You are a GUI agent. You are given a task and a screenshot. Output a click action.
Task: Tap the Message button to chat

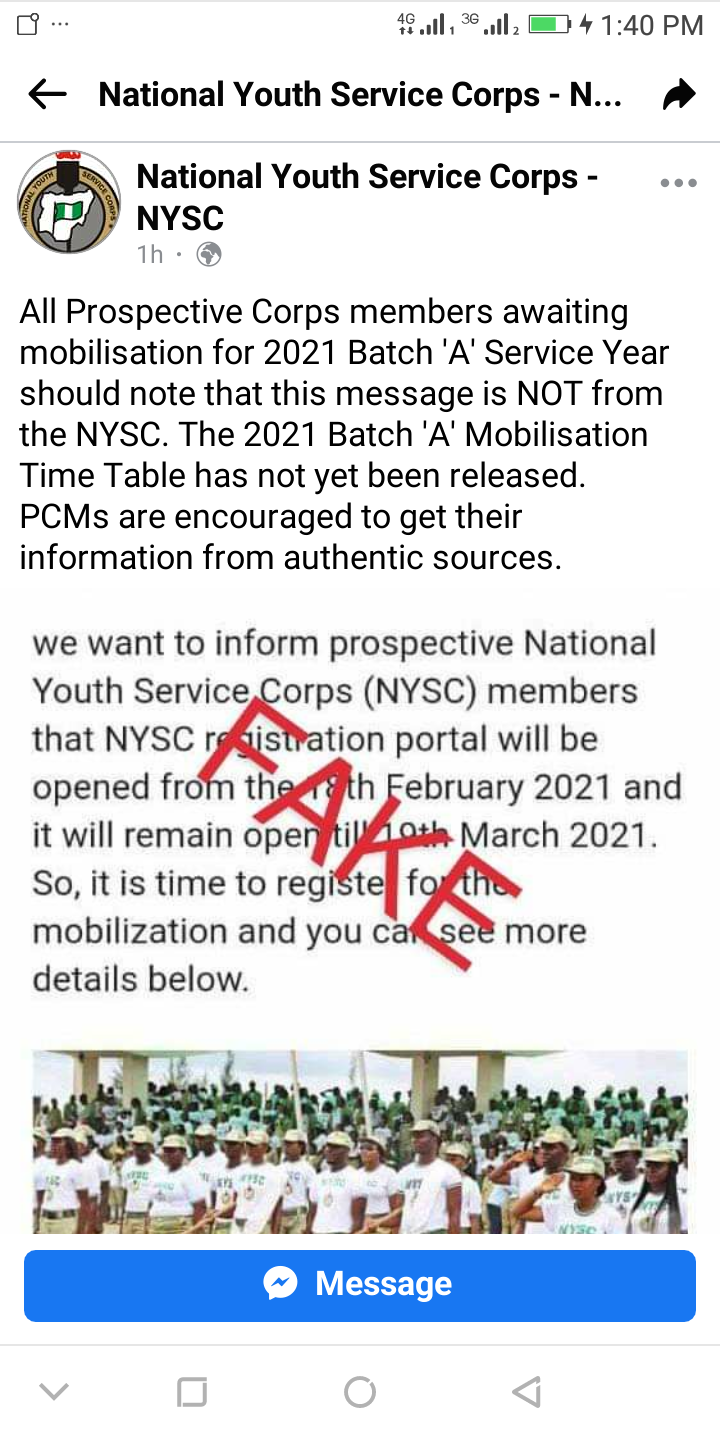coord(360,1286)
